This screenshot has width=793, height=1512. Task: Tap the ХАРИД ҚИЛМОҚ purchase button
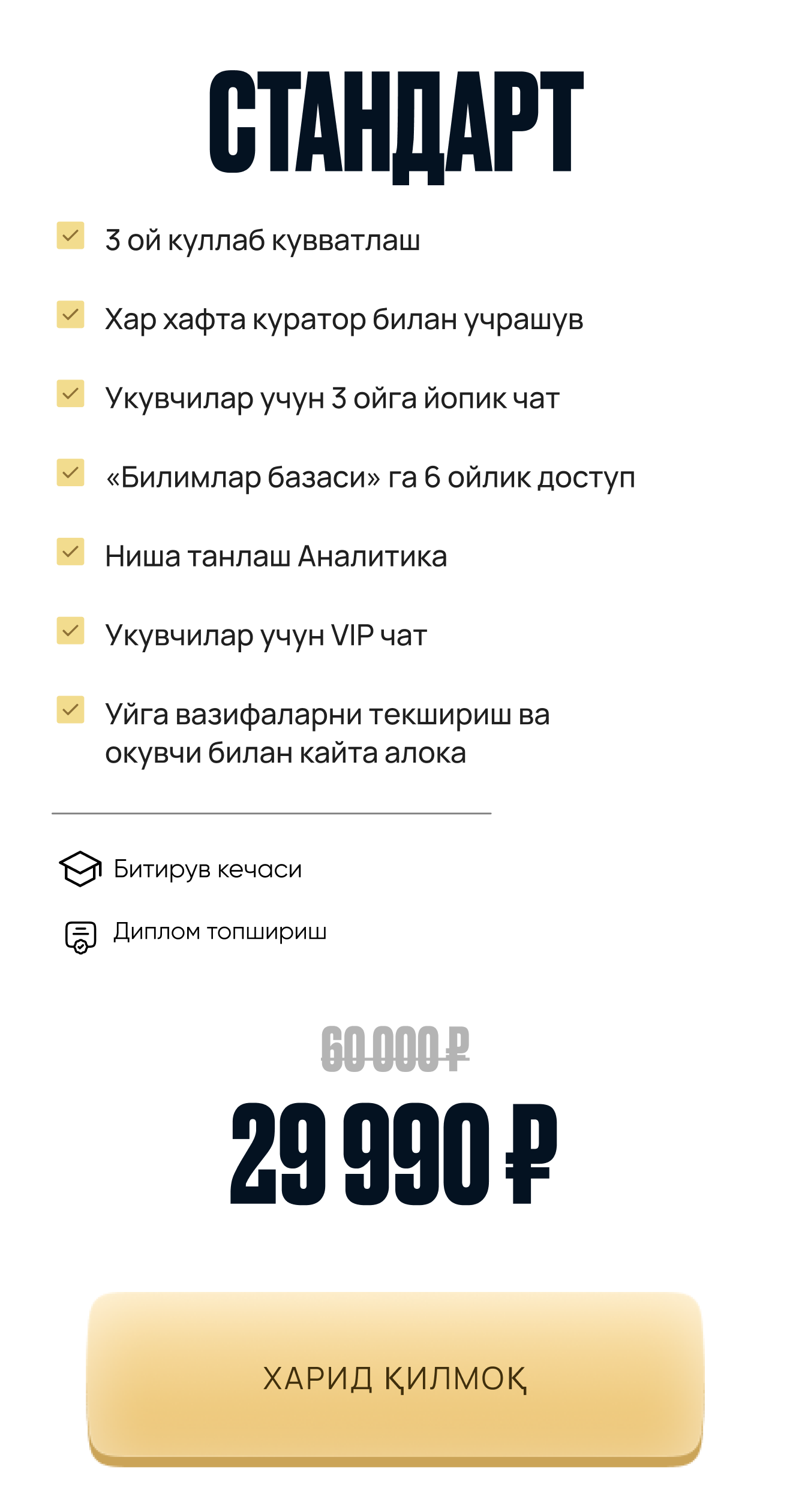click(x=395, y=1378)
